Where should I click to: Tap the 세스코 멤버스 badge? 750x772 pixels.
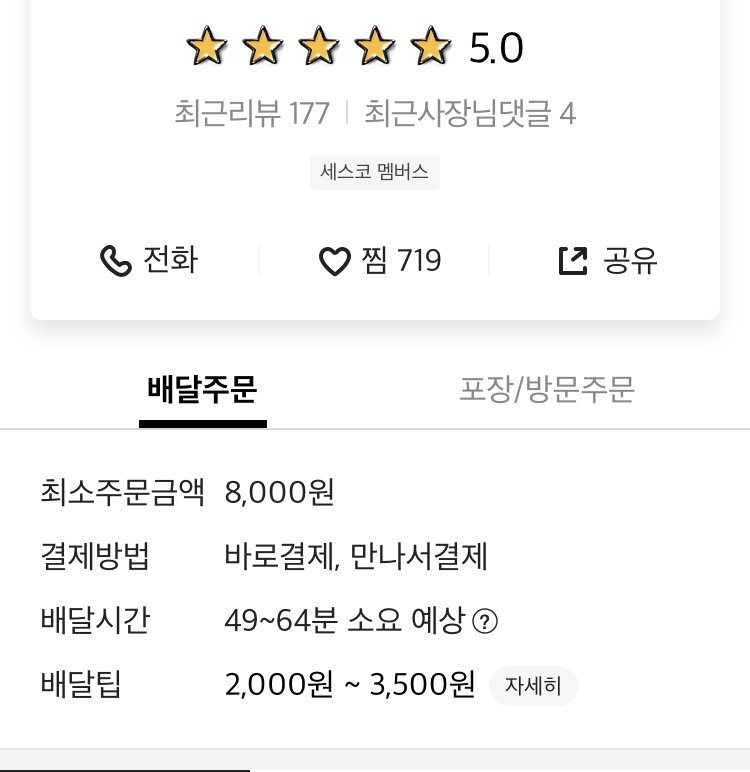coord(374,172)
